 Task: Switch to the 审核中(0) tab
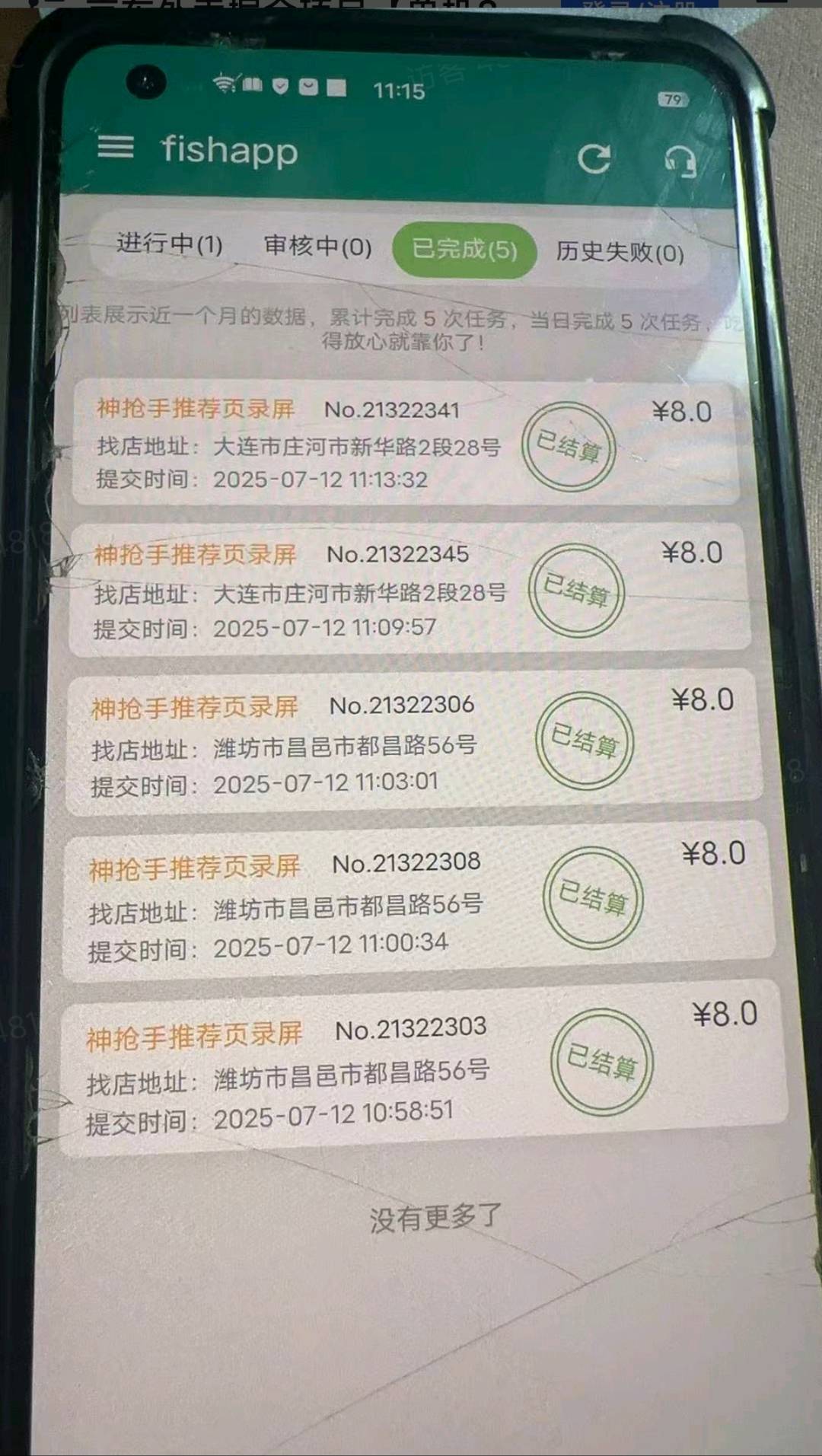pos(317,247)
